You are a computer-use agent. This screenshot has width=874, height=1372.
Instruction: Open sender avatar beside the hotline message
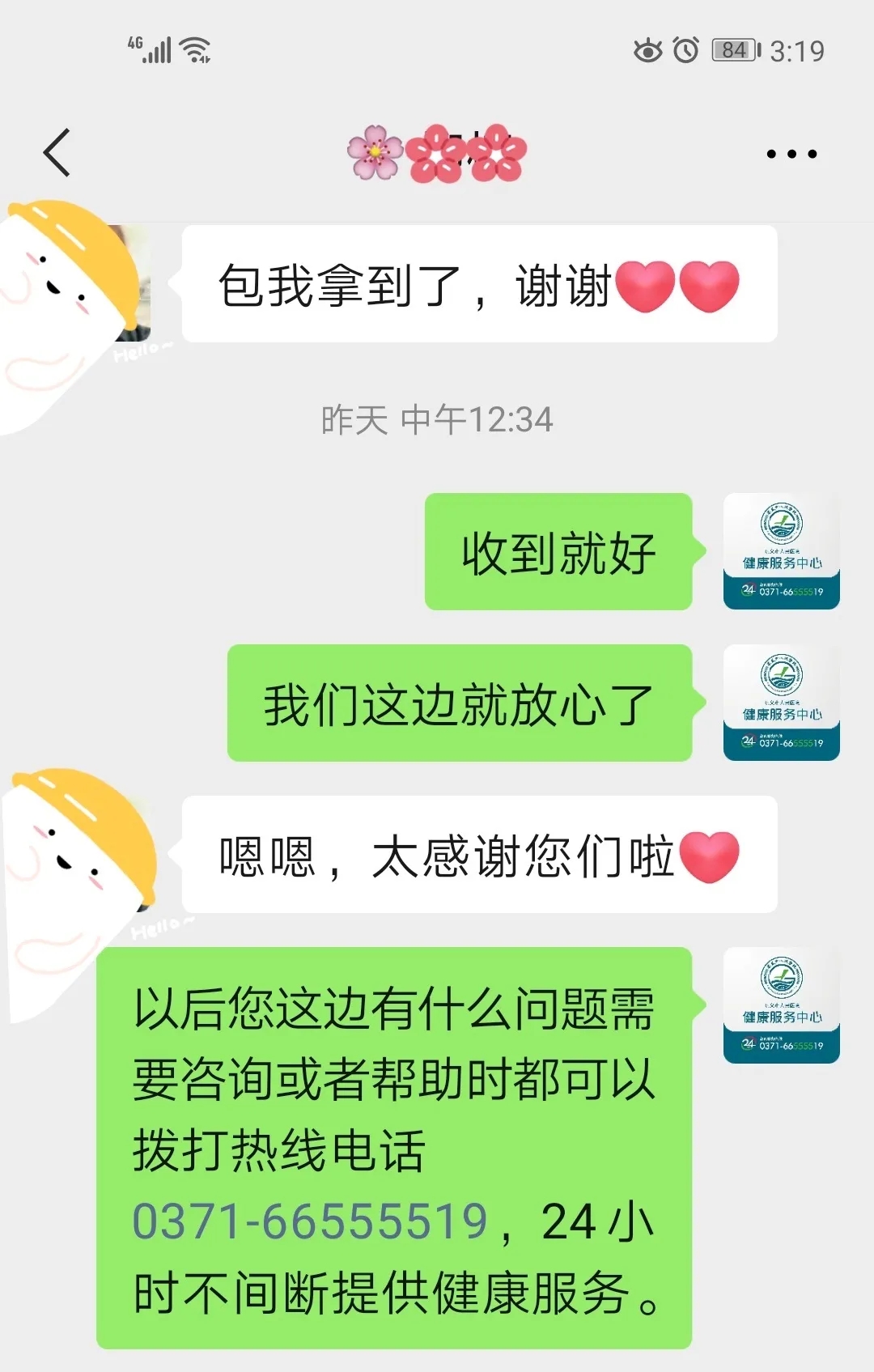pyautogui.click(x=781, y=1005)
